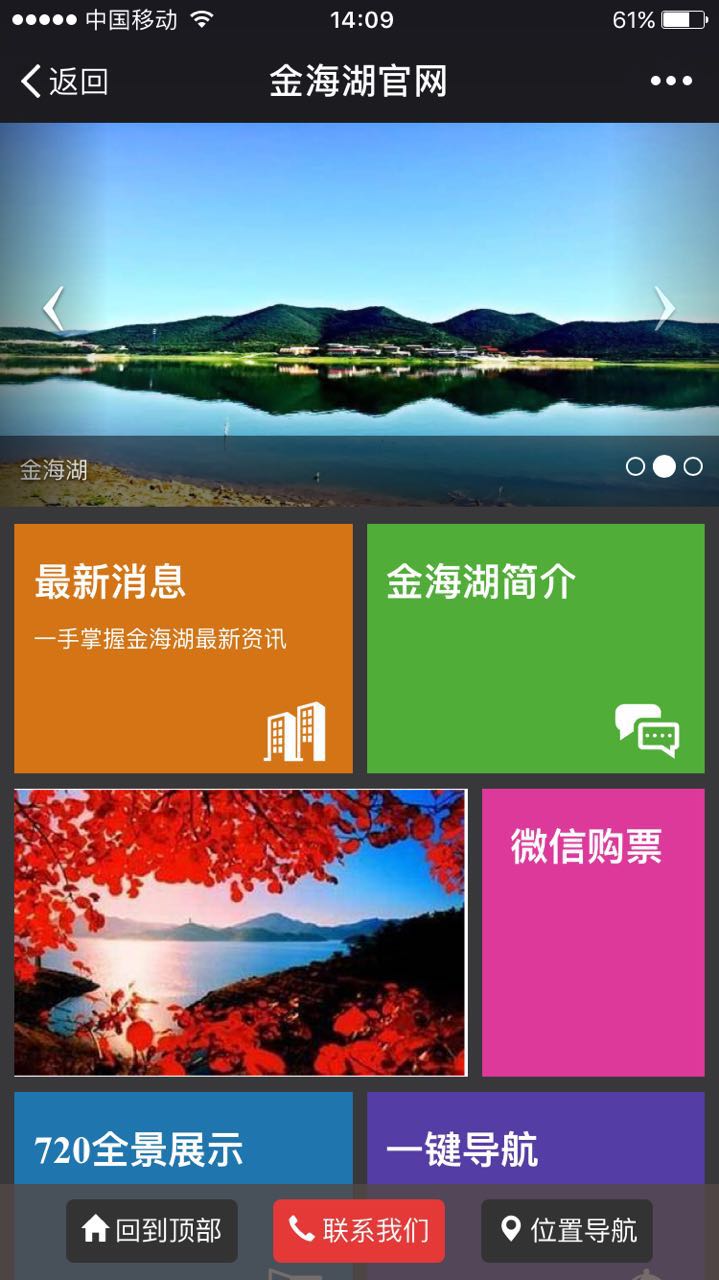Call via the 联系我们 button
Viewport: 719px width, 1280px height.
coord(359,1230)
